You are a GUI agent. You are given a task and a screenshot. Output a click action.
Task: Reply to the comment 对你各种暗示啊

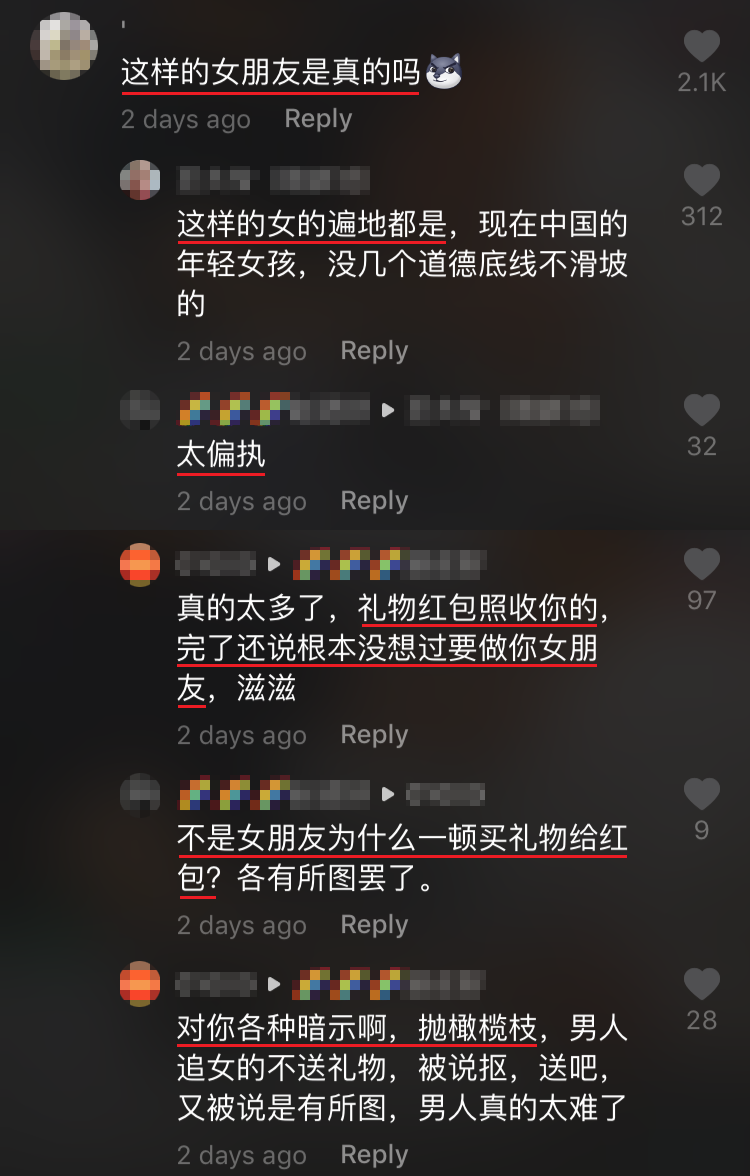[x=374, y=1155]
